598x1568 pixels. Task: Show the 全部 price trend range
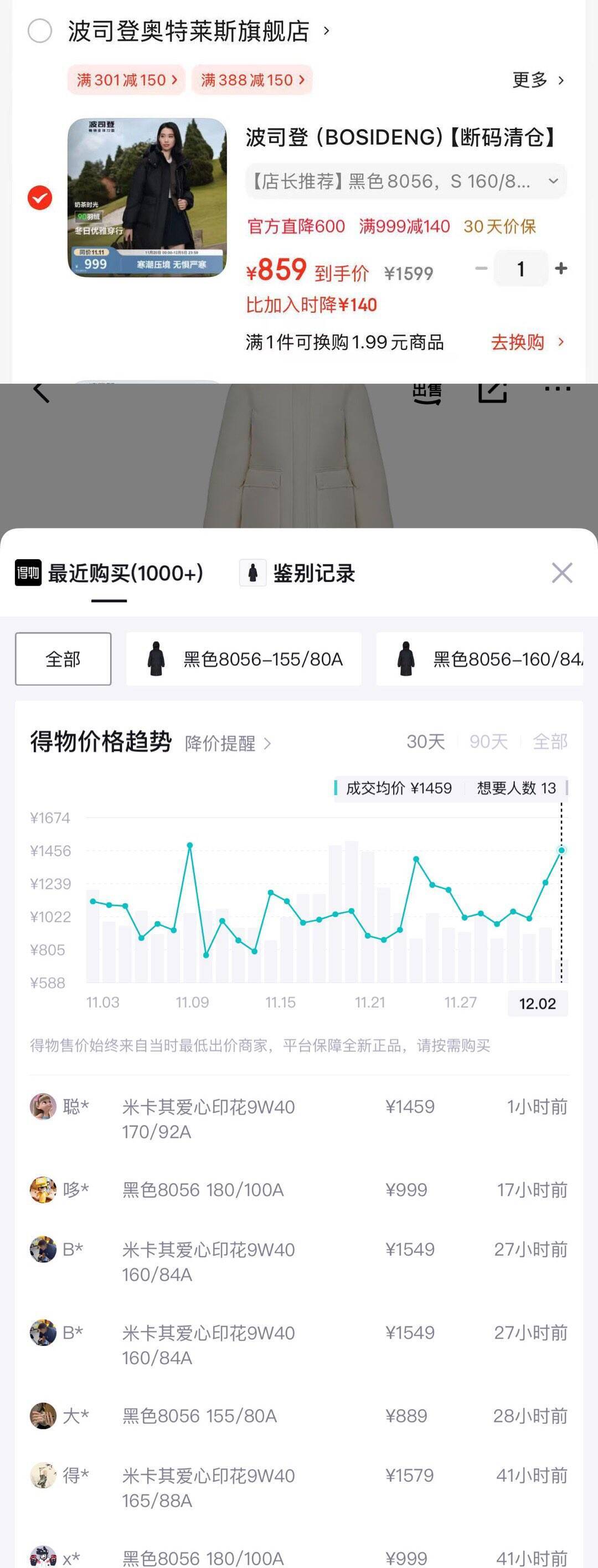coord(550,741)
